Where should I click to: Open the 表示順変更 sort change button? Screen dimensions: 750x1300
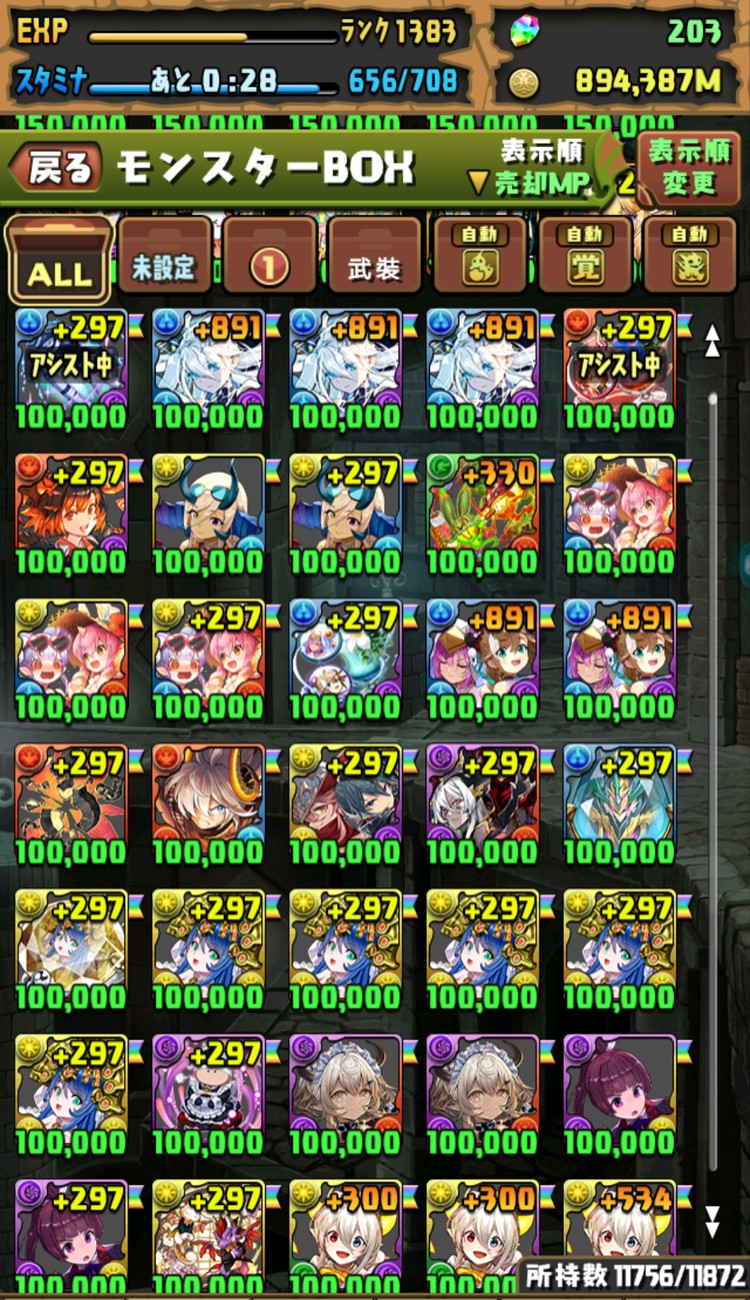(x=688, y=168)
